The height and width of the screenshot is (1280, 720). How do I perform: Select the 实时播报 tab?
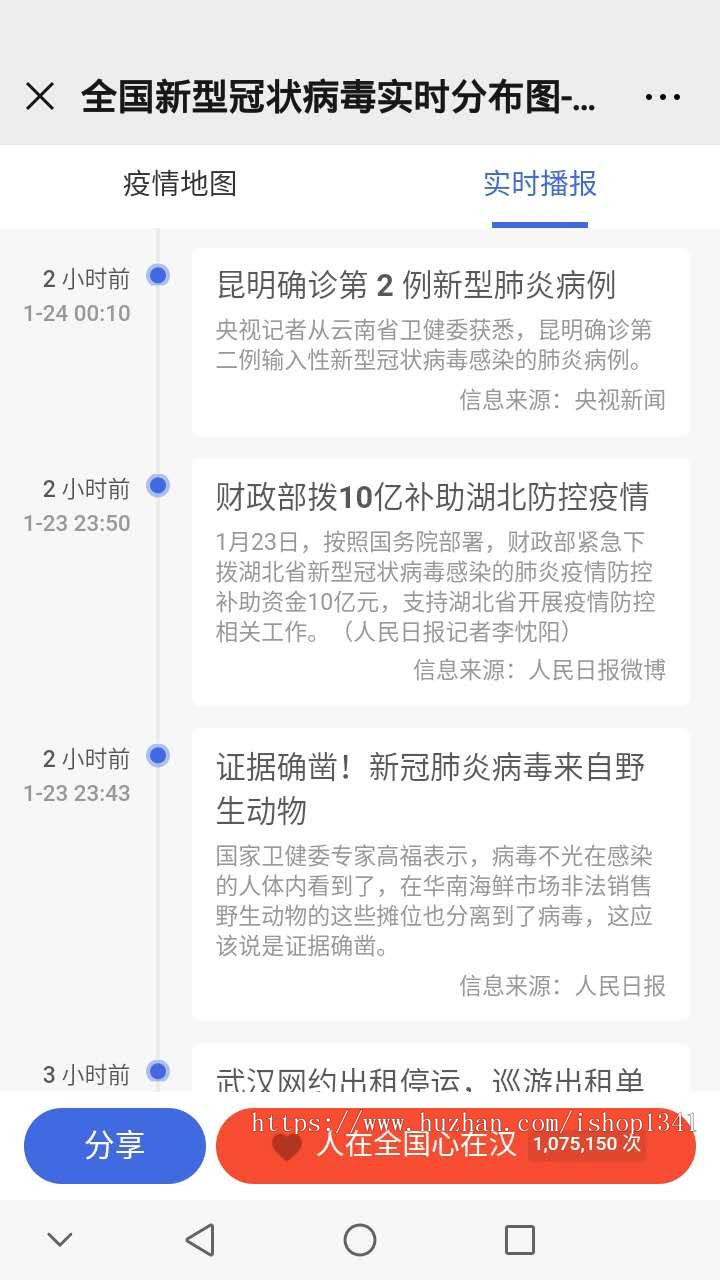(539, 185)
